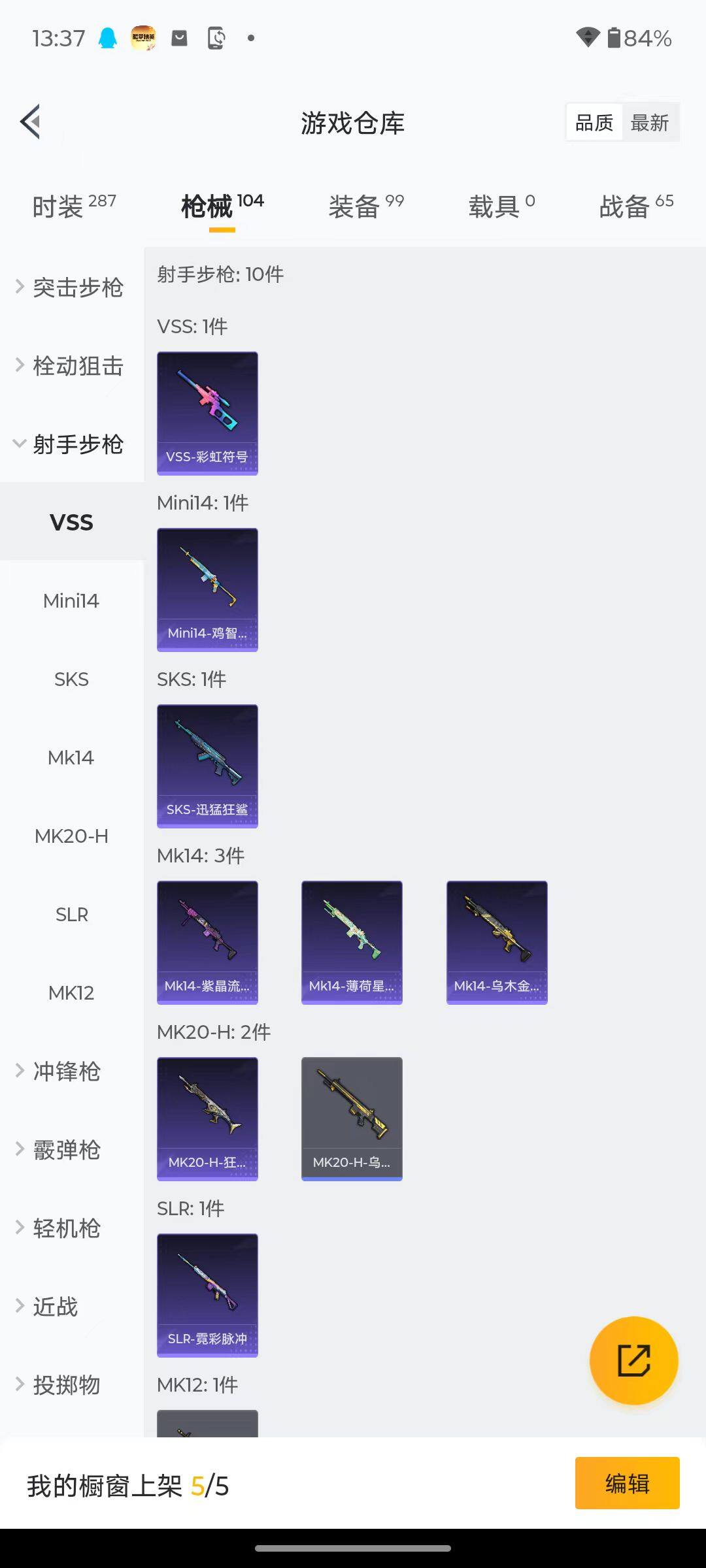Screen dimensions: 706x1568
Task: Open the 战备 tab
Action: [636, 206]
